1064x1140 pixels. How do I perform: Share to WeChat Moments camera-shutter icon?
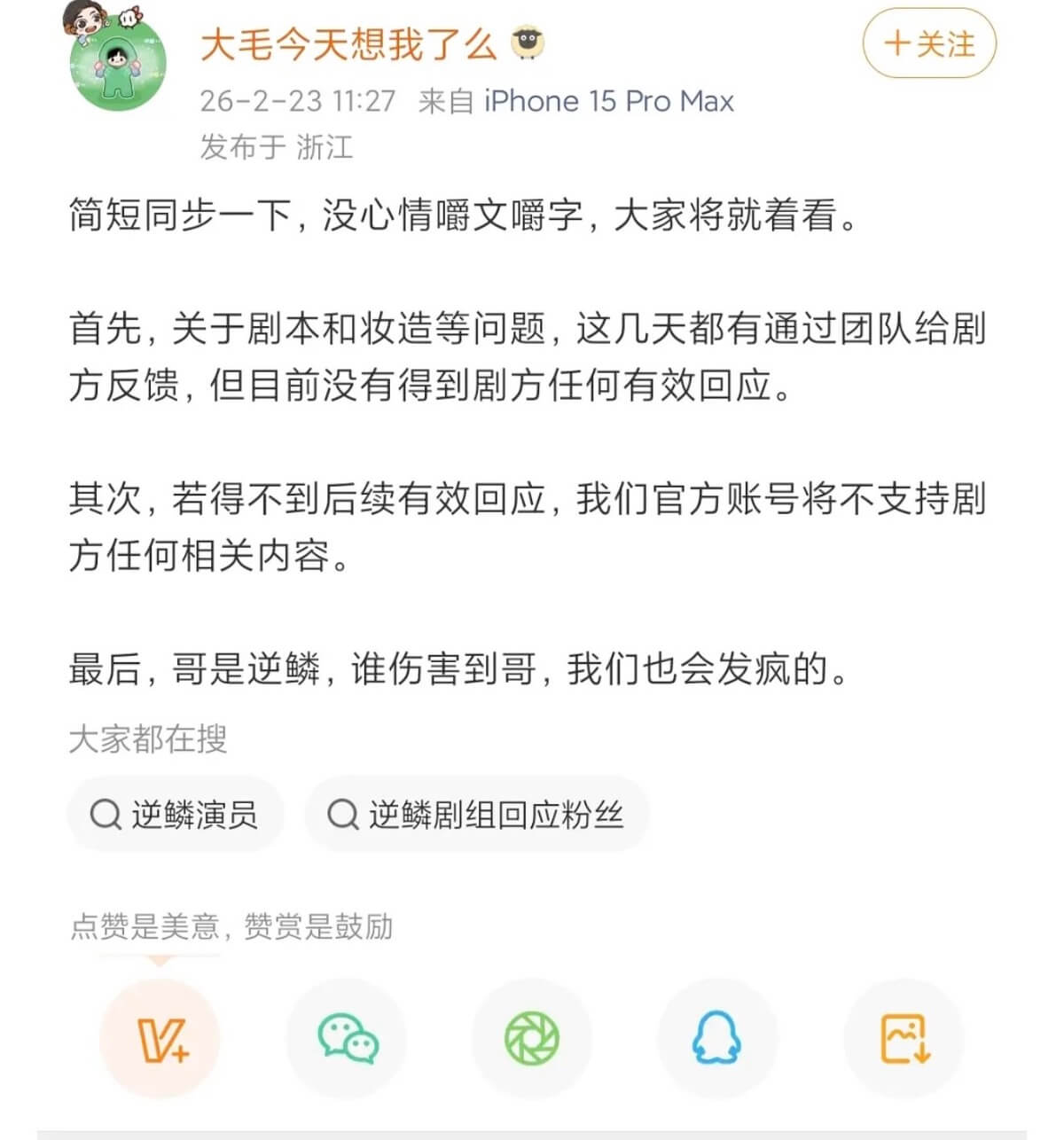(532, 1038)
